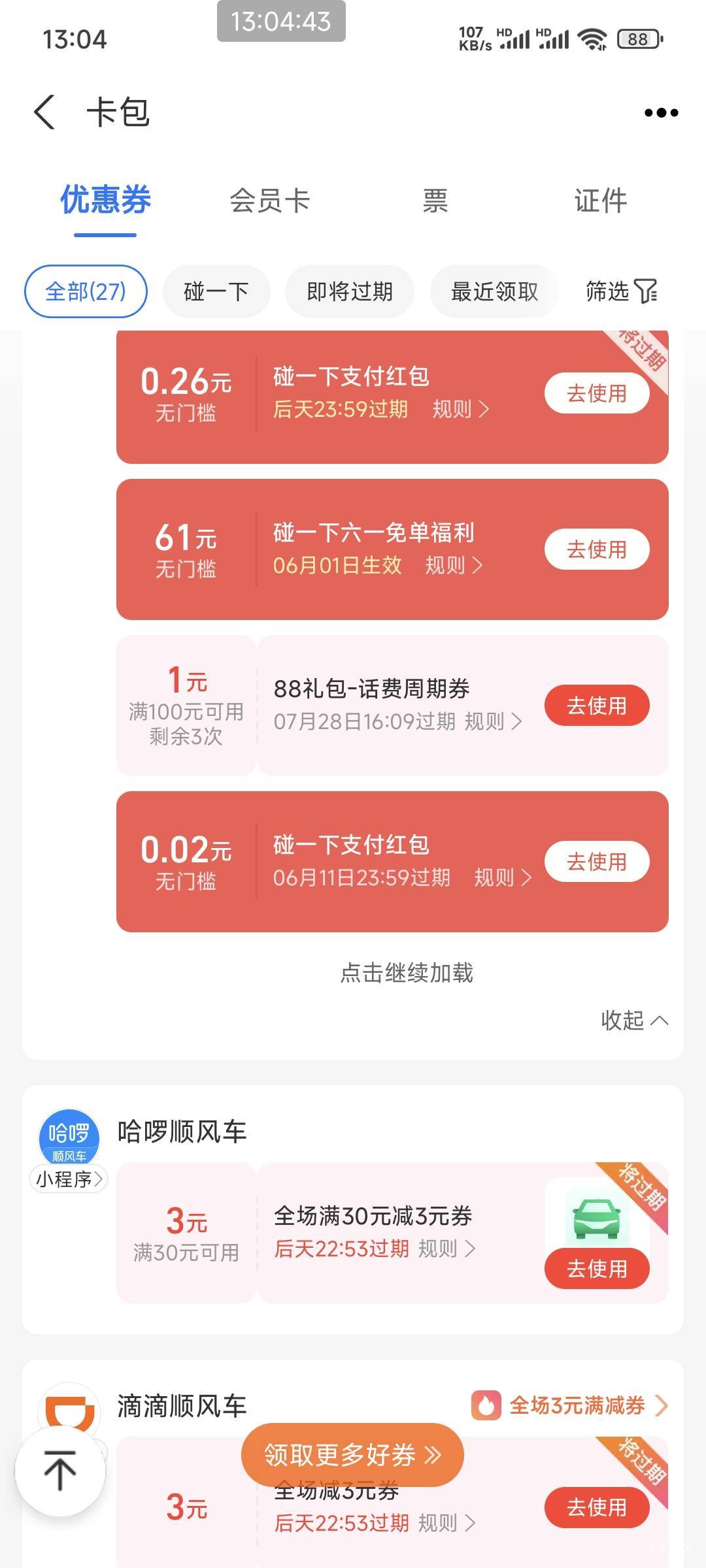Tap 去使用 on 碰一下六一免单福利

(597, 549)
